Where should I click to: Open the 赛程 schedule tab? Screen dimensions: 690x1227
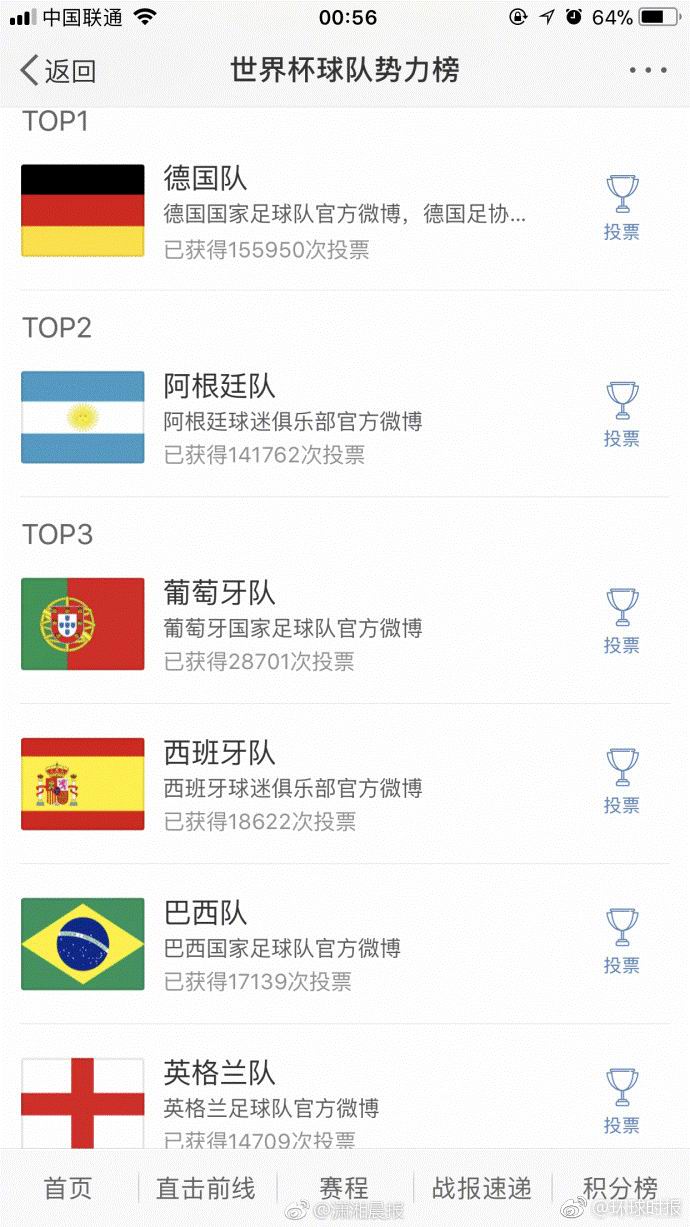click(344, 1188)
